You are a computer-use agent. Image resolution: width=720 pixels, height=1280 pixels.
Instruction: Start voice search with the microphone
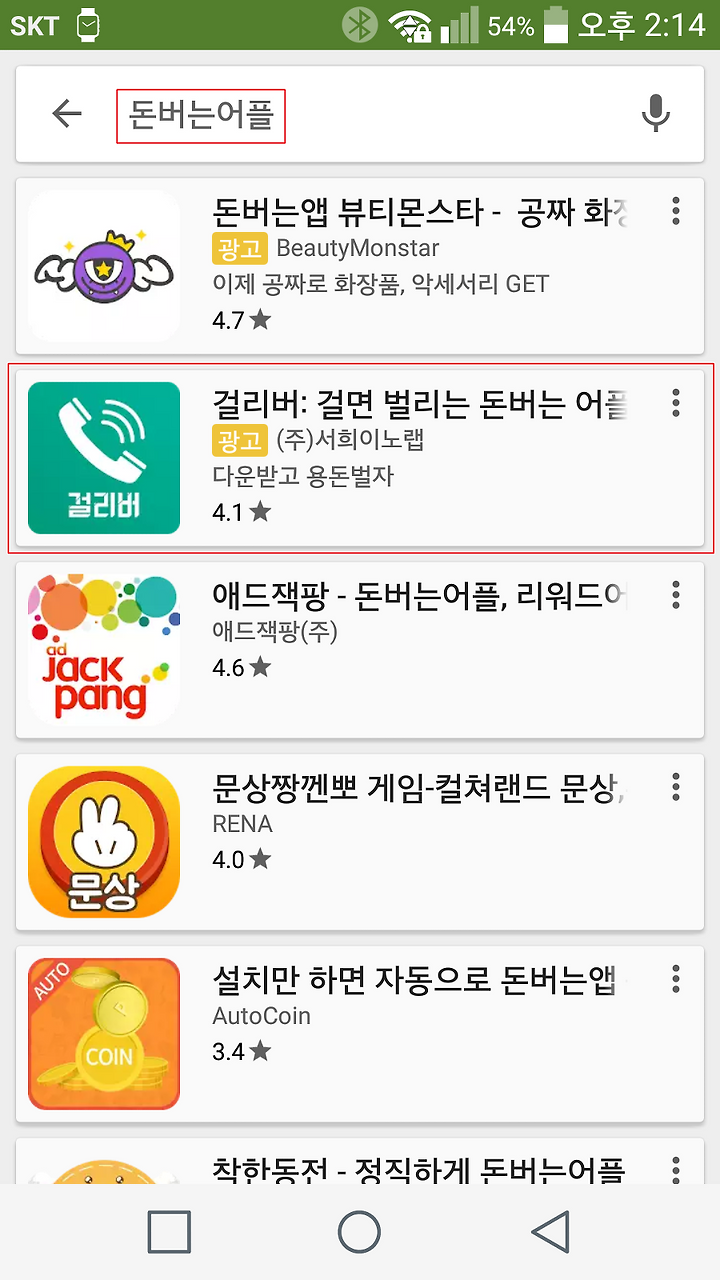[x=655, y=114]
